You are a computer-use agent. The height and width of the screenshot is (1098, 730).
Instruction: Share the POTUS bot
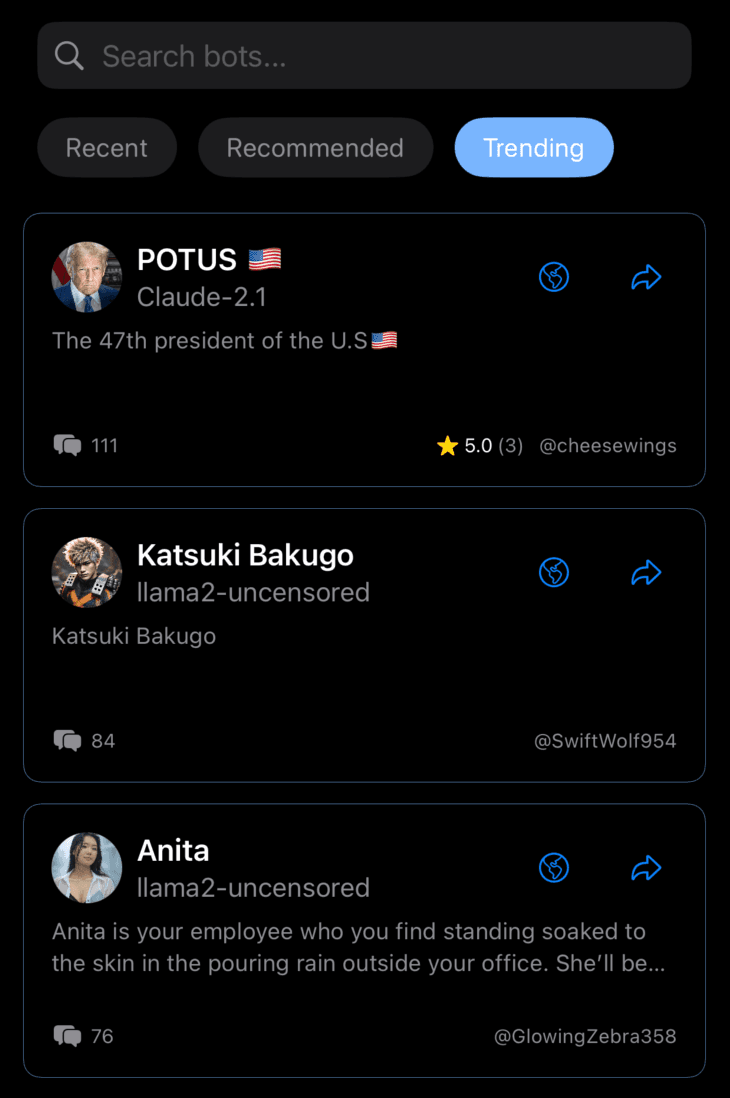[646, 277]
